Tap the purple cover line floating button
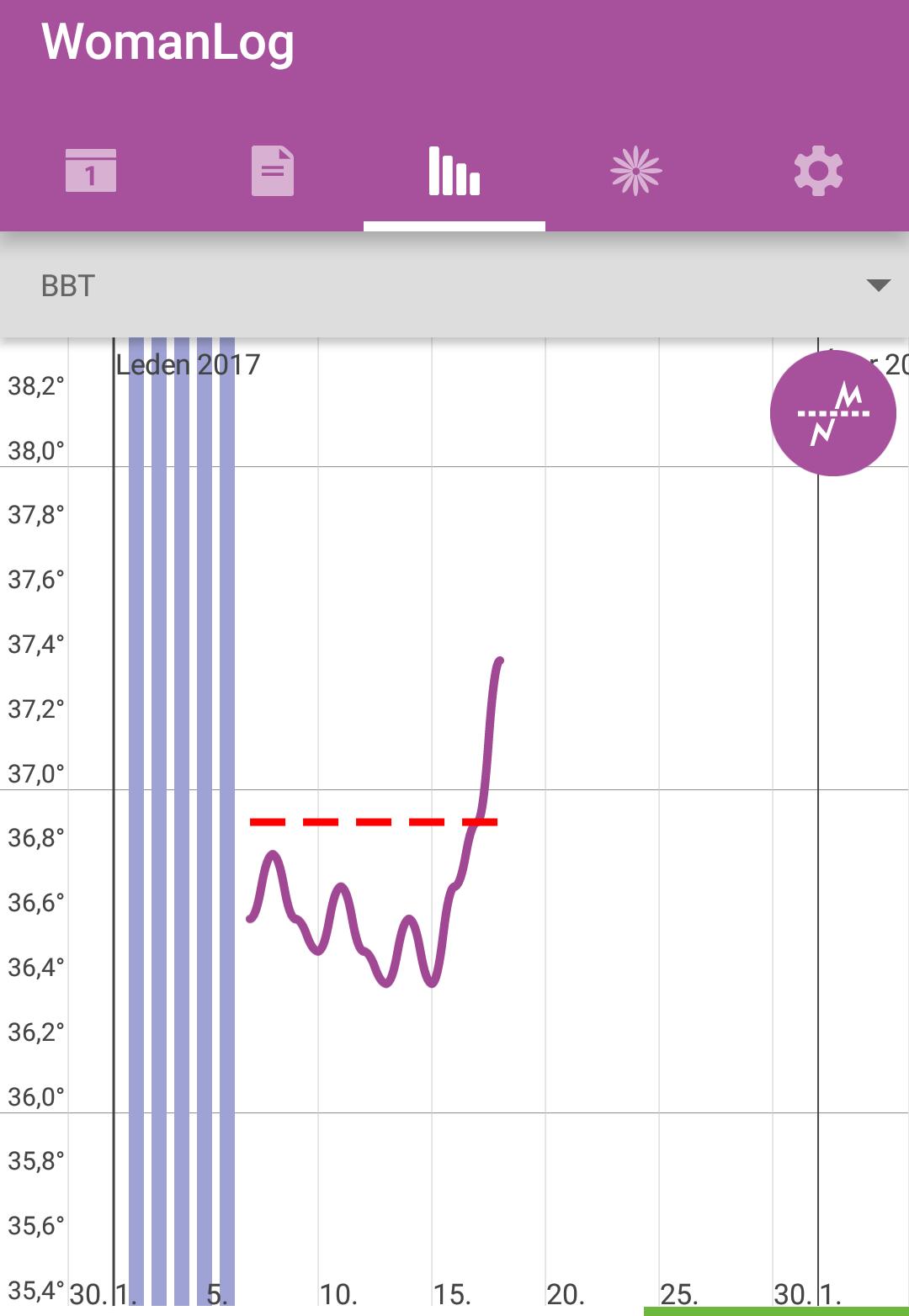Image resolution: width=909 pixels, height=1316 pixels. [832, 413]
